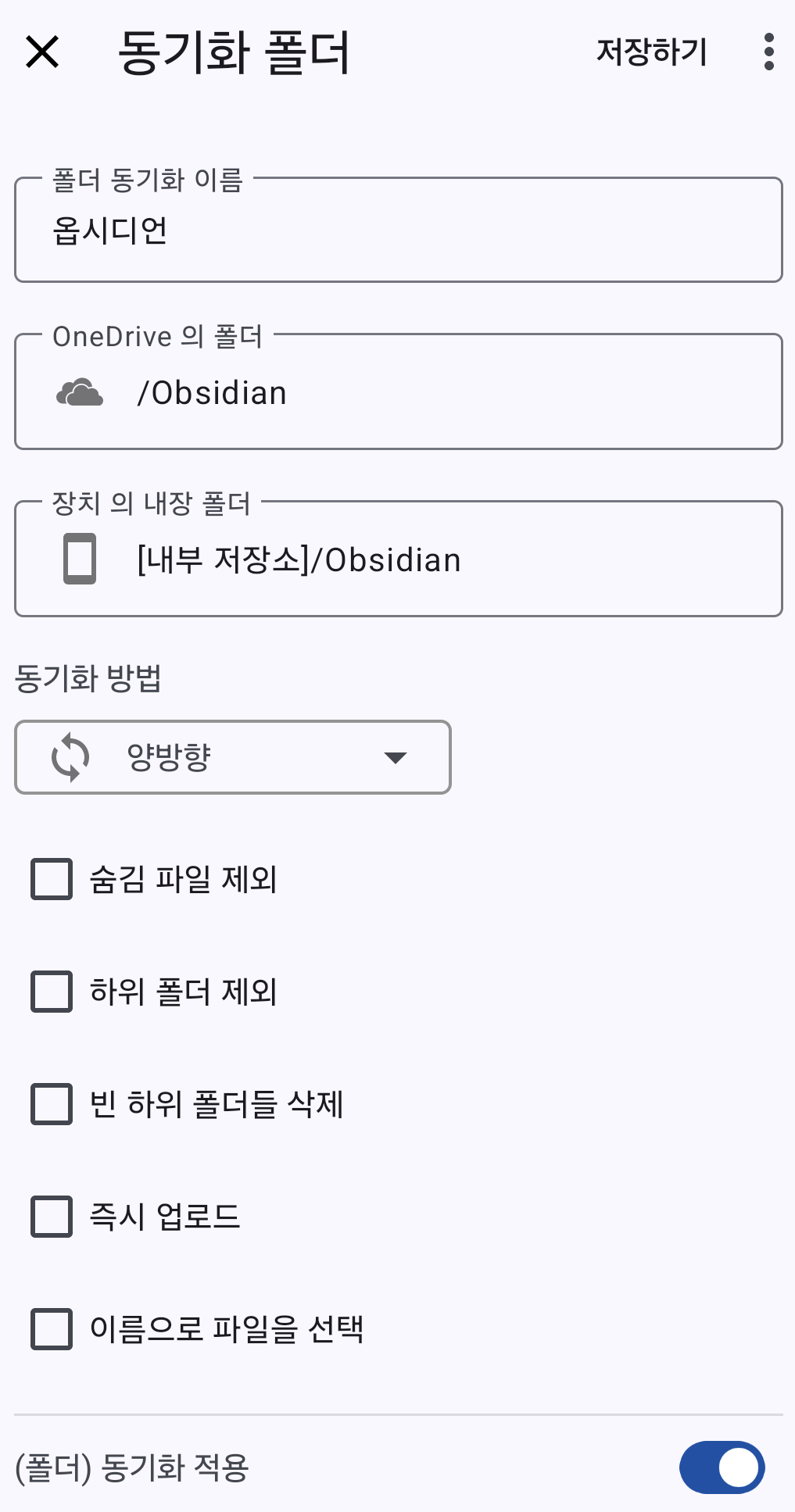Choose the OneDrive 의 폴더 path
The width and height of the screenshot is (795, 1512).
399,391
